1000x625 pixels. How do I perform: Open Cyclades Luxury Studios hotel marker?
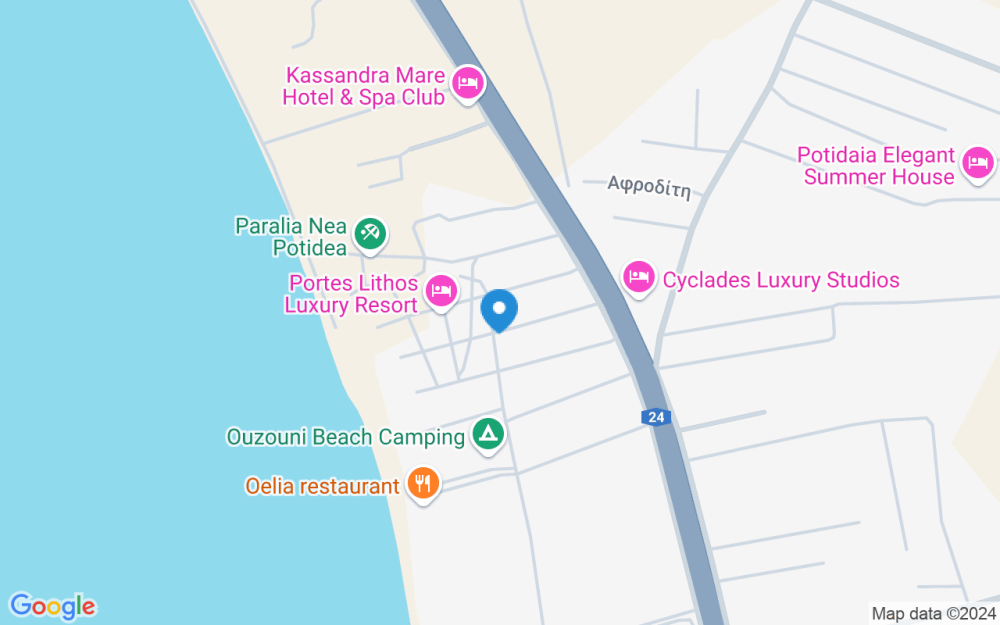pyautogui.click(x=638, y=278)
